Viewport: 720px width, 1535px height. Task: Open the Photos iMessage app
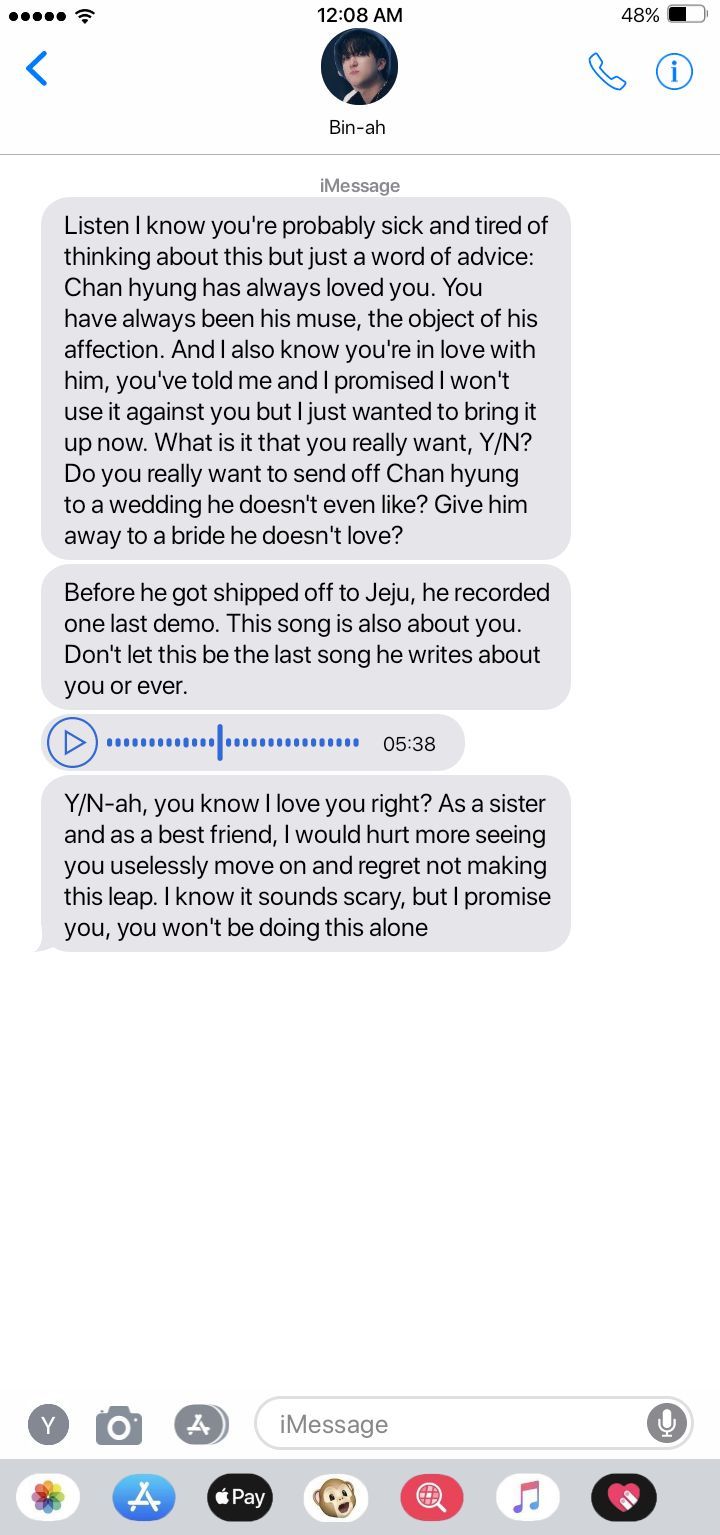point(48,1497)
